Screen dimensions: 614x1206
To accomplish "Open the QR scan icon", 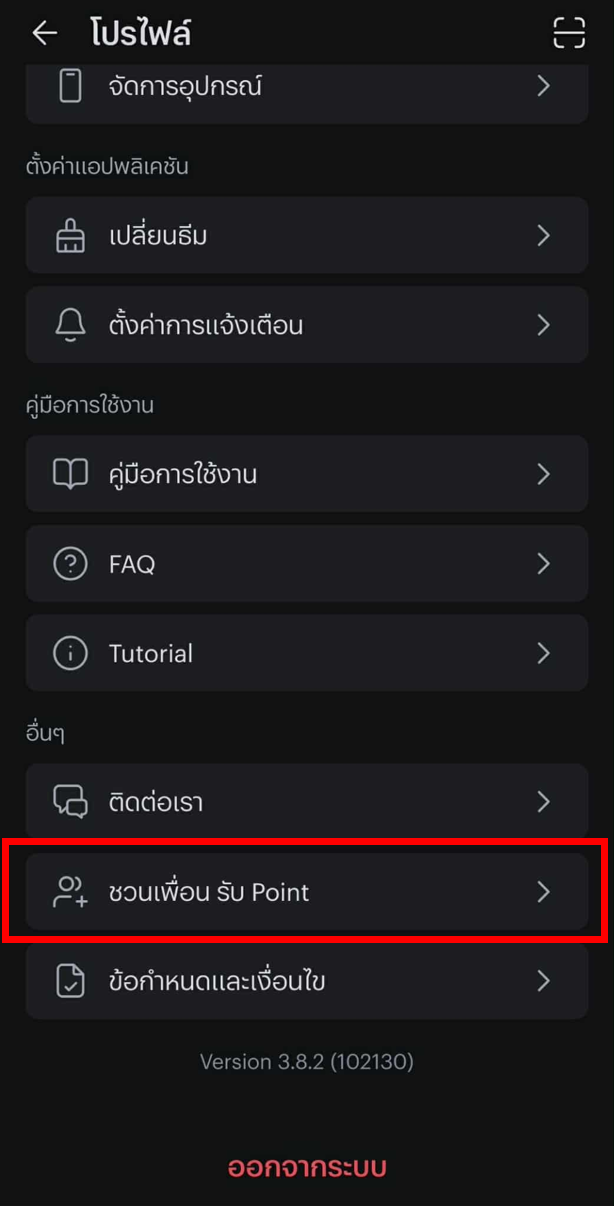I will [569, 33].
